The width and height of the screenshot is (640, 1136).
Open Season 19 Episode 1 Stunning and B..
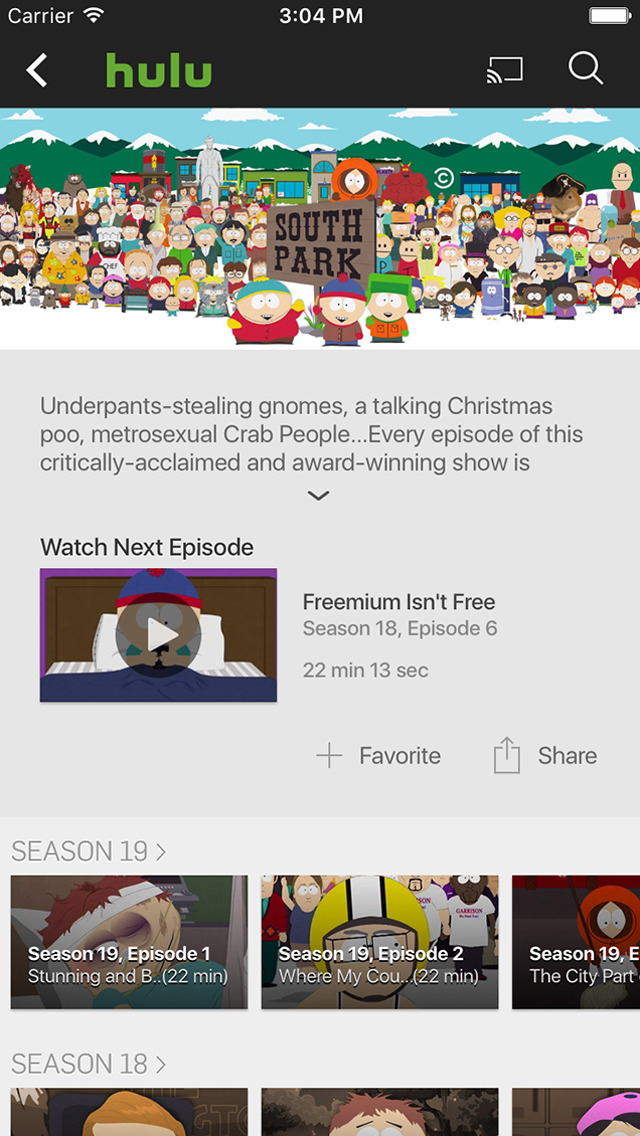[x=129, y=942]
